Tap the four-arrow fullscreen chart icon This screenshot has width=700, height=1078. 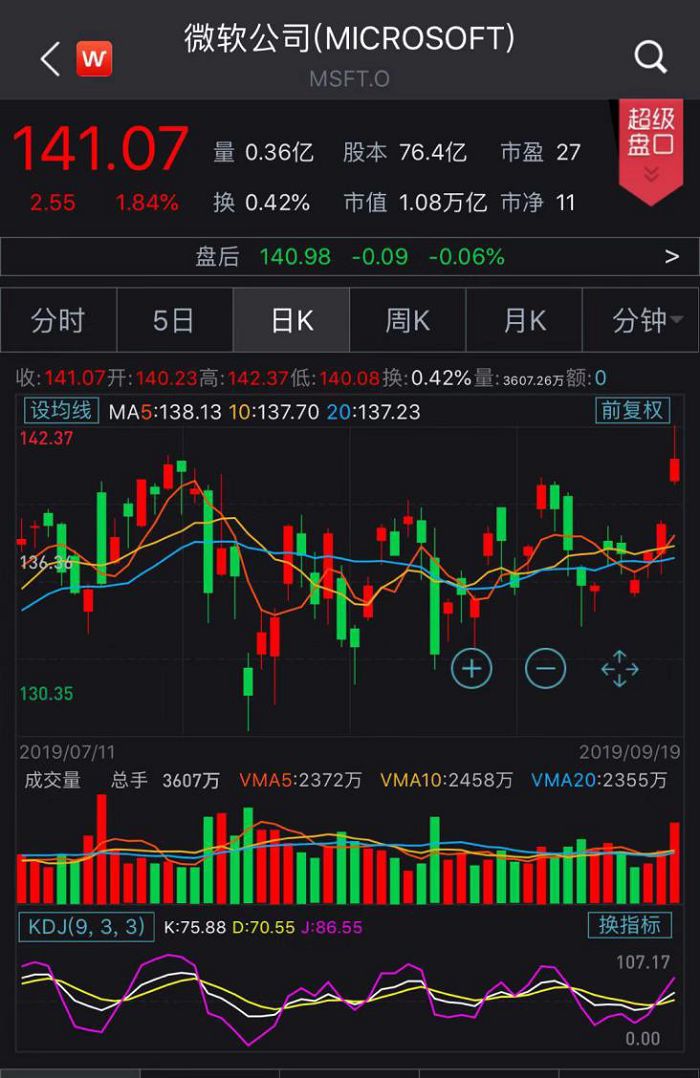coord(620,668)
